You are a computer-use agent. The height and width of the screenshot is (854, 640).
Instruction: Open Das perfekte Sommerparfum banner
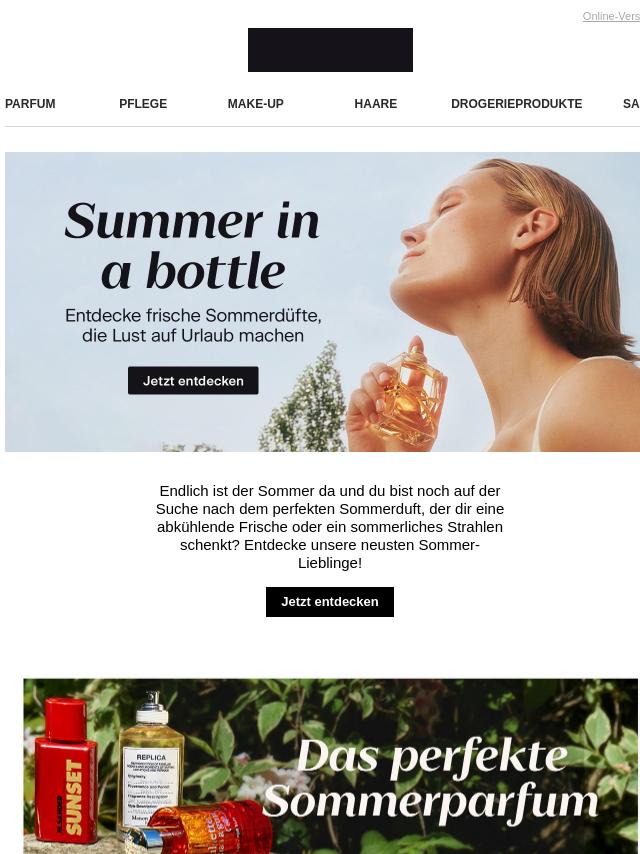[x=330, y=765]
